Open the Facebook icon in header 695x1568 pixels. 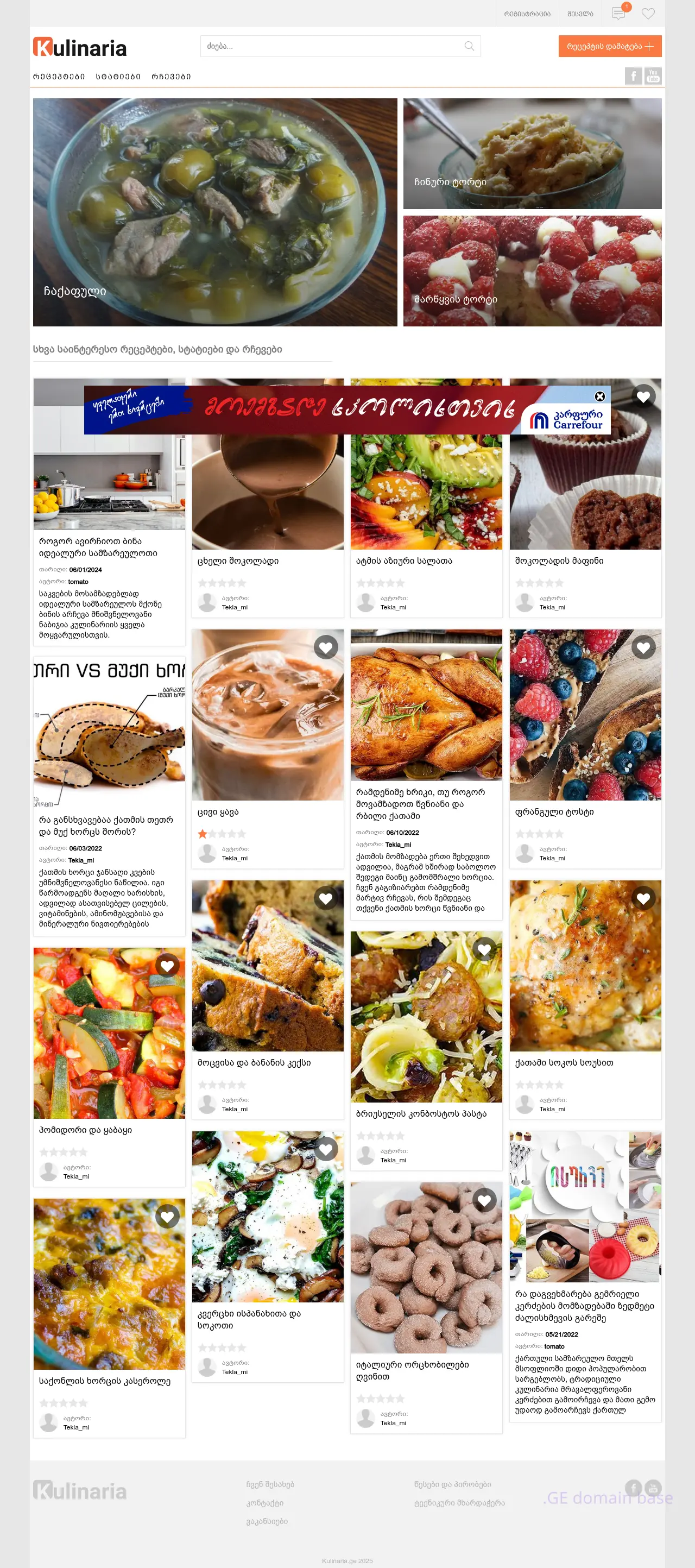click(633, 76)
